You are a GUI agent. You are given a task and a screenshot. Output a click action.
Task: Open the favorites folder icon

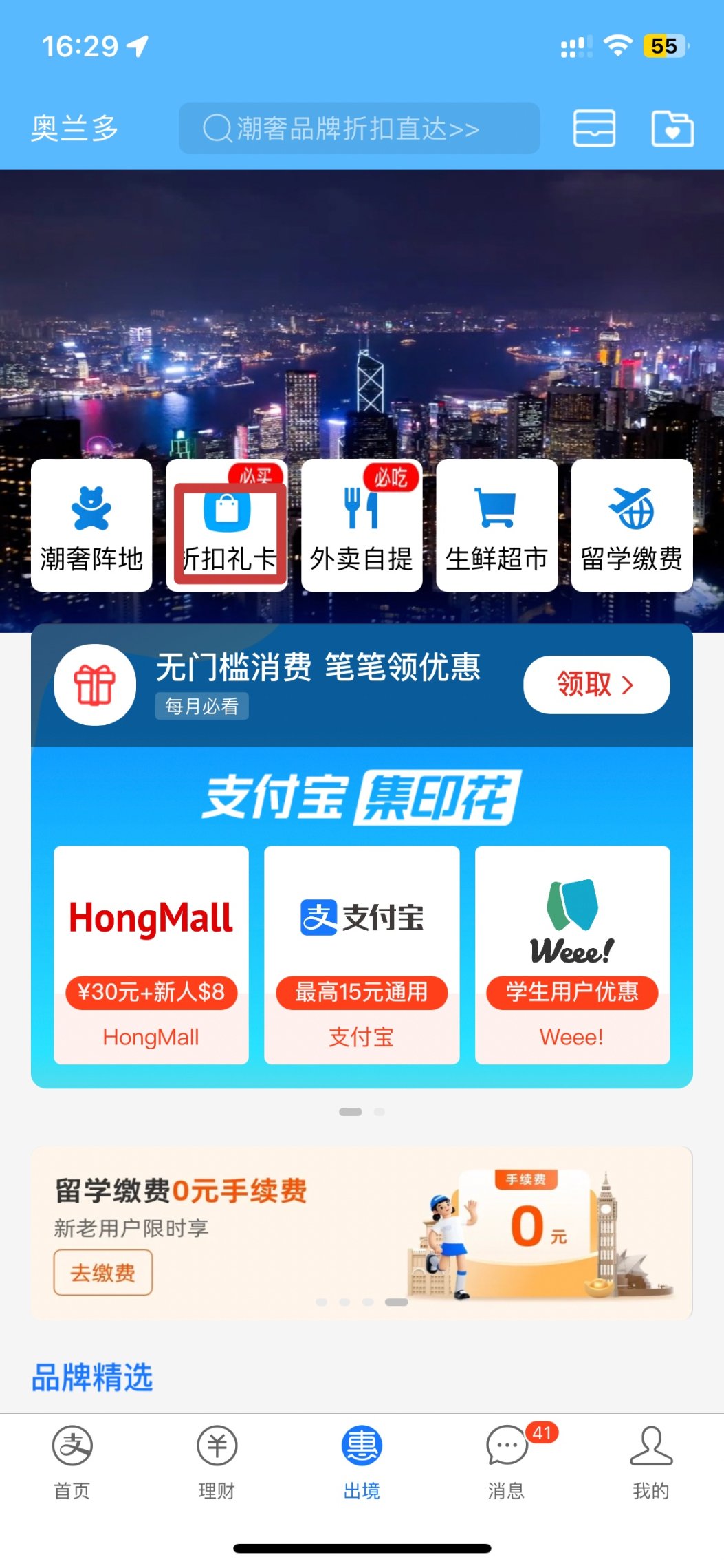672,128
